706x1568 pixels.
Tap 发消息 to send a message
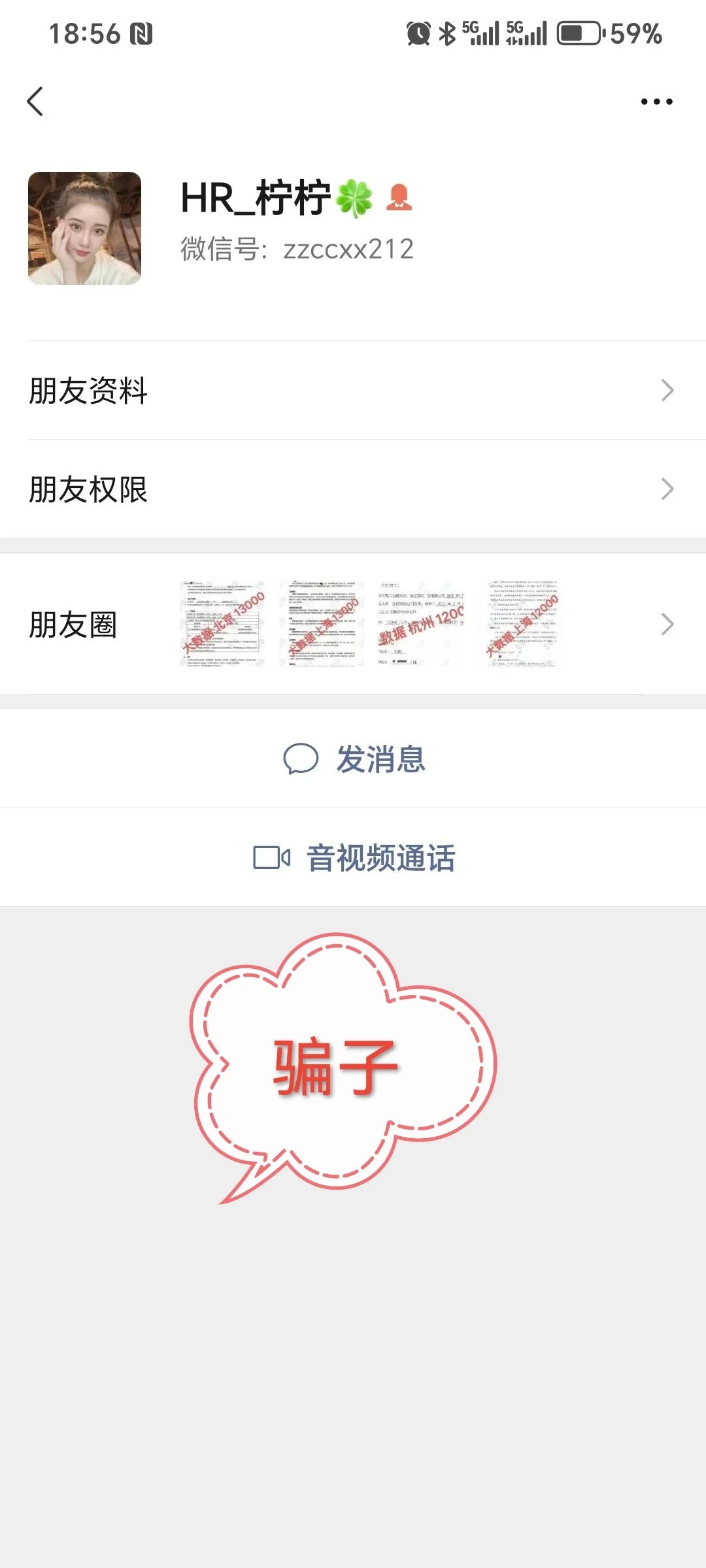pos(354,759)
